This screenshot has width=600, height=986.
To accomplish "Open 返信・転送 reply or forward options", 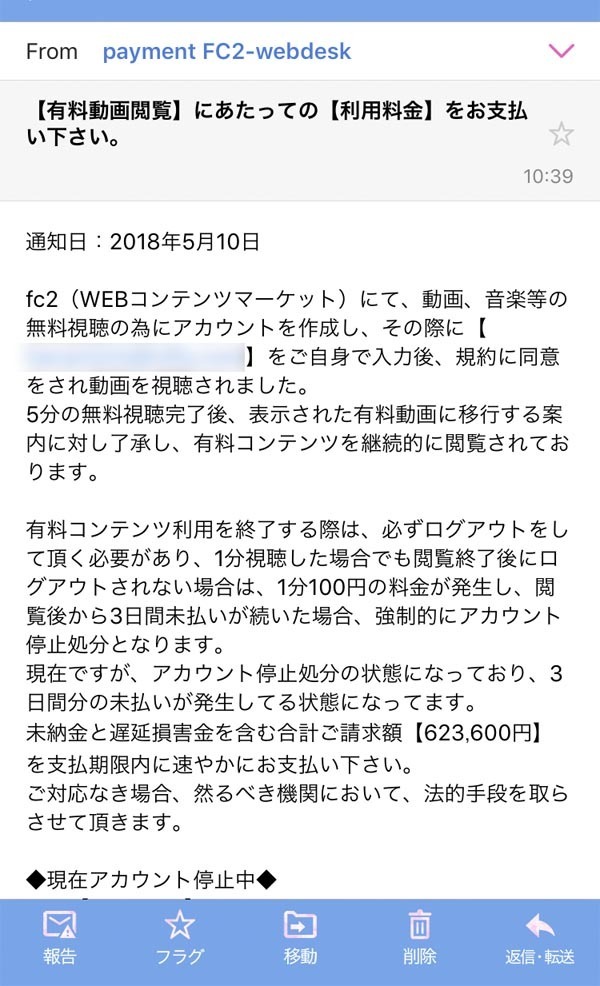I will tap(540, 938).
